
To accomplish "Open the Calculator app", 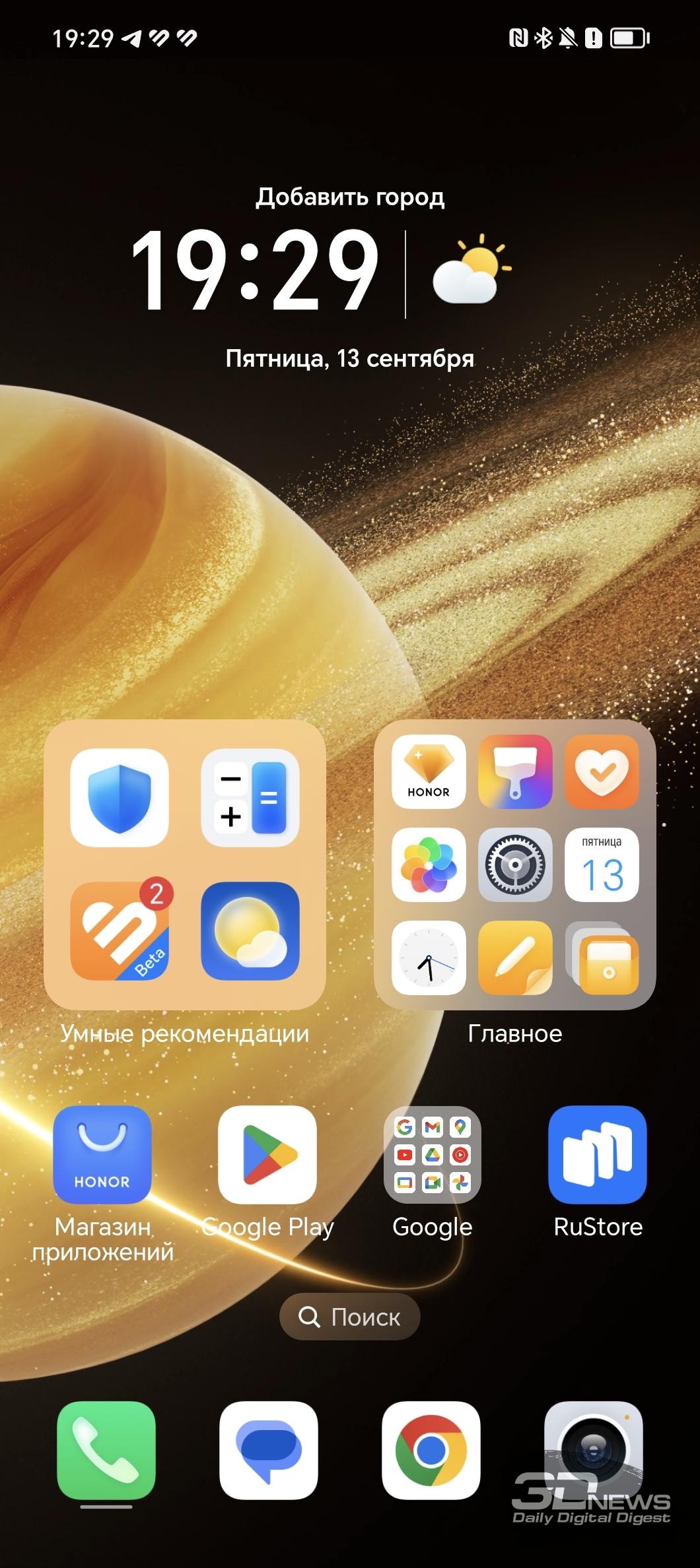I will (250, 798).
